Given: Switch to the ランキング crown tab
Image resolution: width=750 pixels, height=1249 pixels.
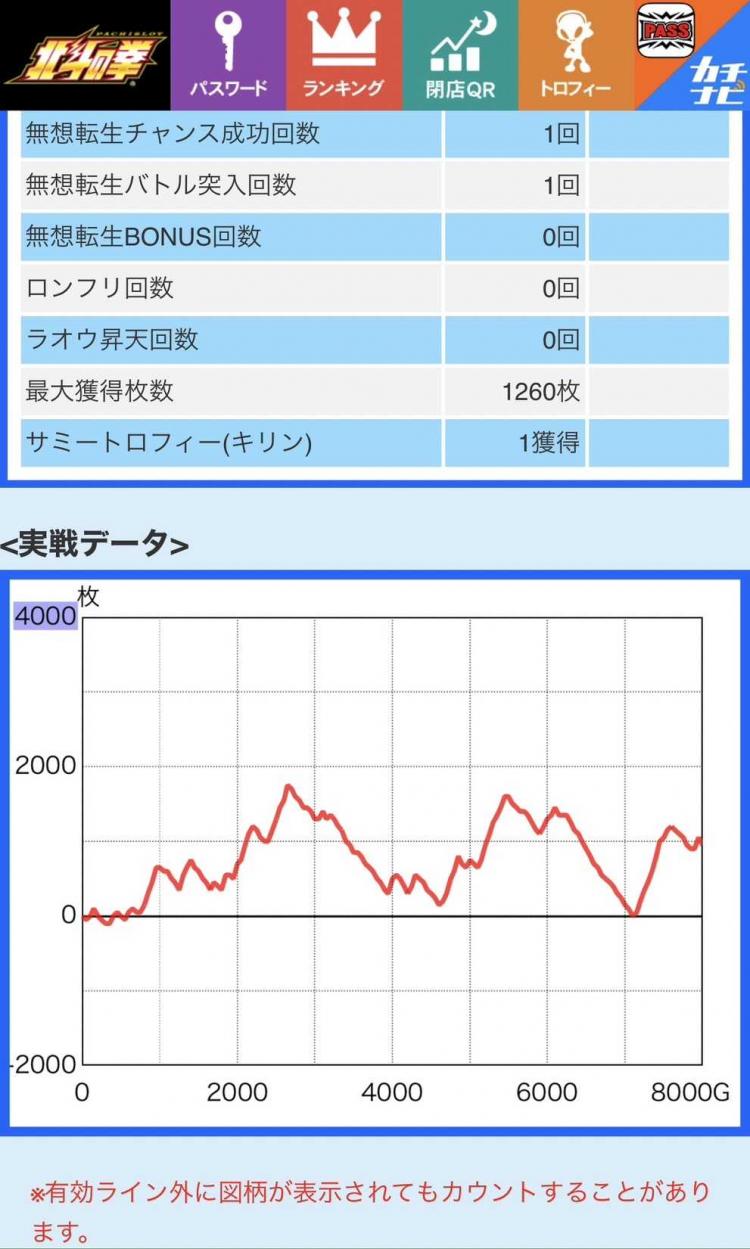Looking at the screenshot, I should [344, 55].
